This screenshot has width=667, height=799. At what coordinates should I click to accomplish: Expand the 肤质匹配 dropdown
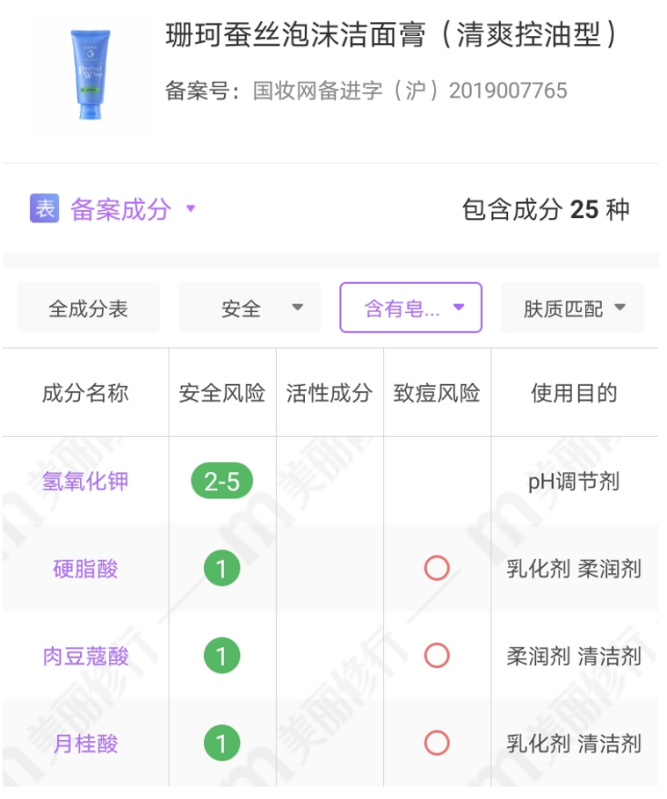573,308
